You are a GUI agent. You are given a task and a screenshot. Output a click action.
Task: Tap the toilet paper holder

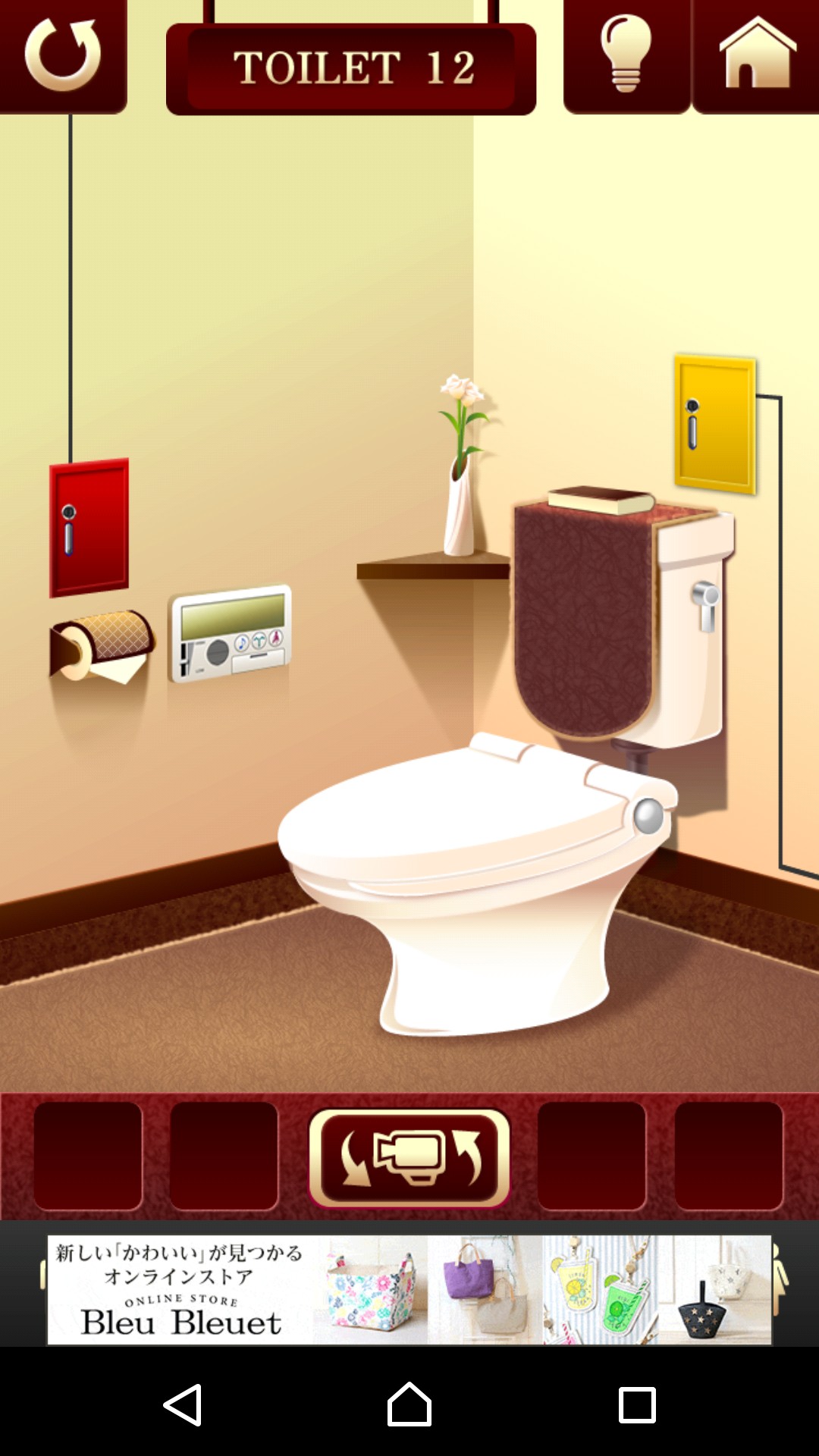point(101,646)
